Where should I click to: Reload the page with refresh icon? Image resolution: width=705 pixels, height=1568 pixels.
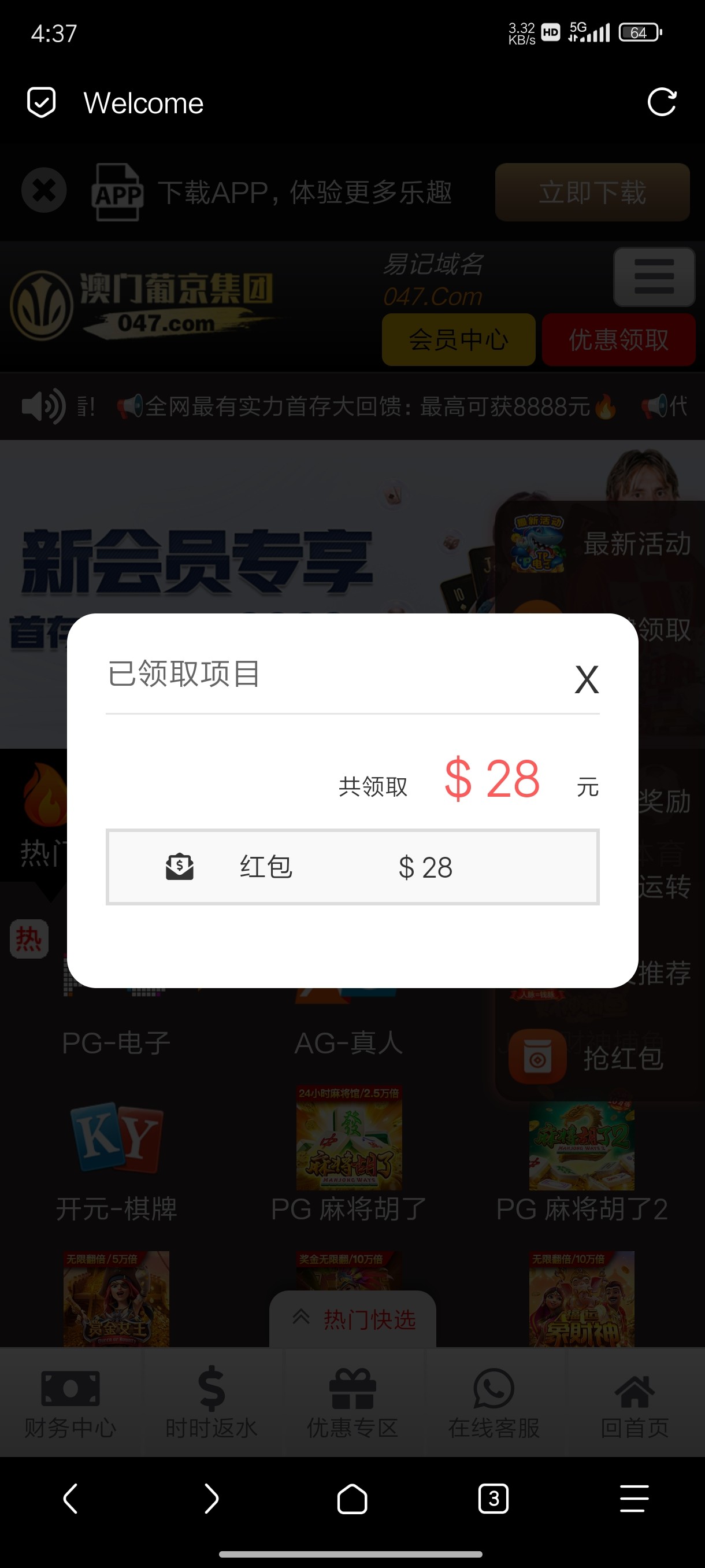[661, 102]
